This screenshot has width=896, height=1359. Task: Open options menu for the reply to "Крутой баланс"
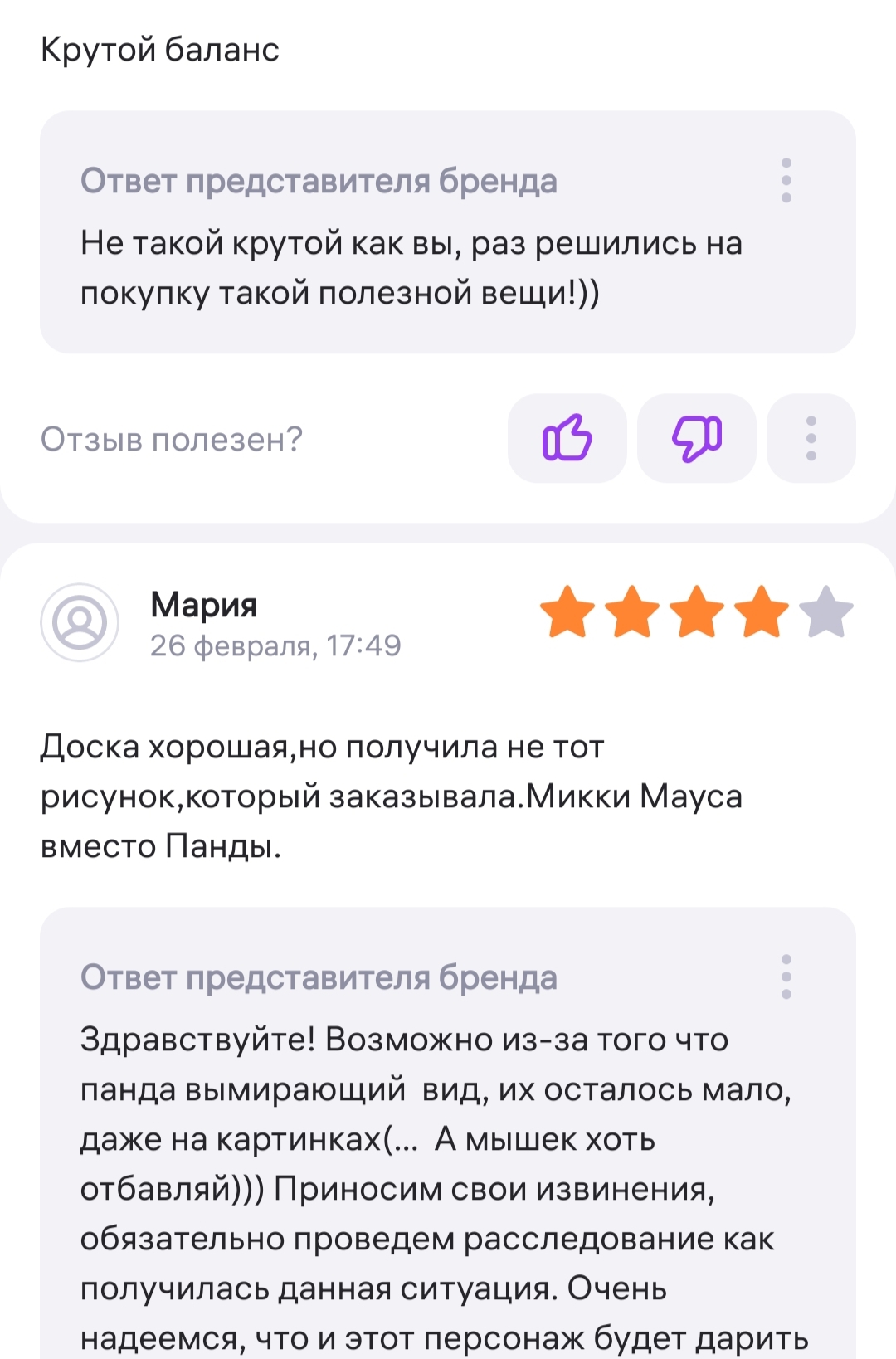[x=786, y=181]
